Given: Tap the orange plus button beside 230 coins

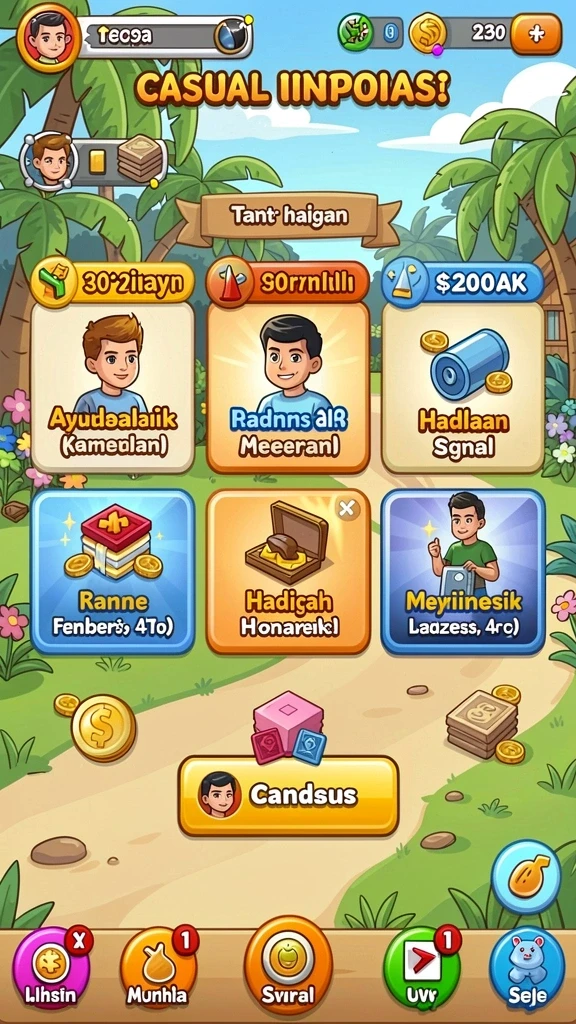Looking at the screenshot, I should [x=536, y=34].
